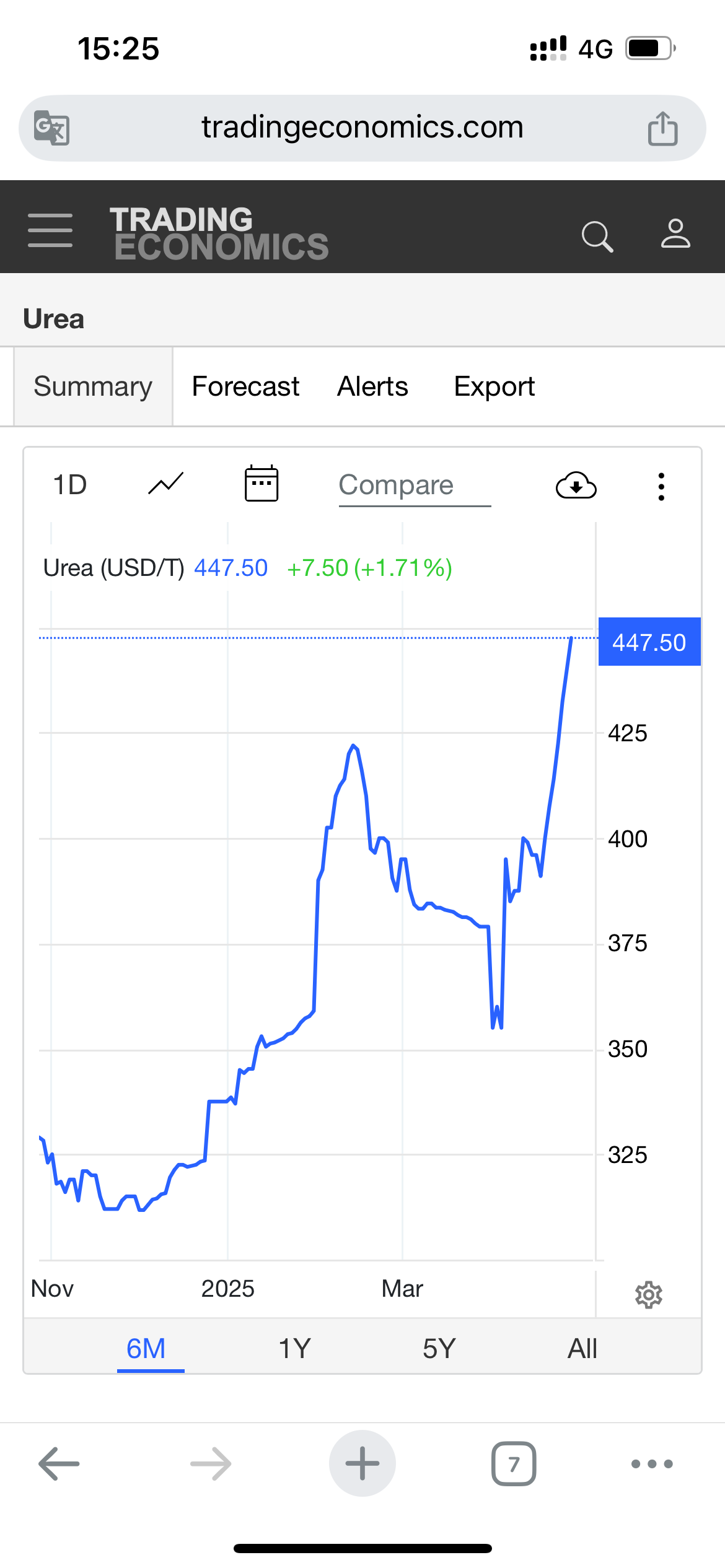Go to the Export tab
The height and width of the screenshot is (1568, 725).
click(494, 386)
